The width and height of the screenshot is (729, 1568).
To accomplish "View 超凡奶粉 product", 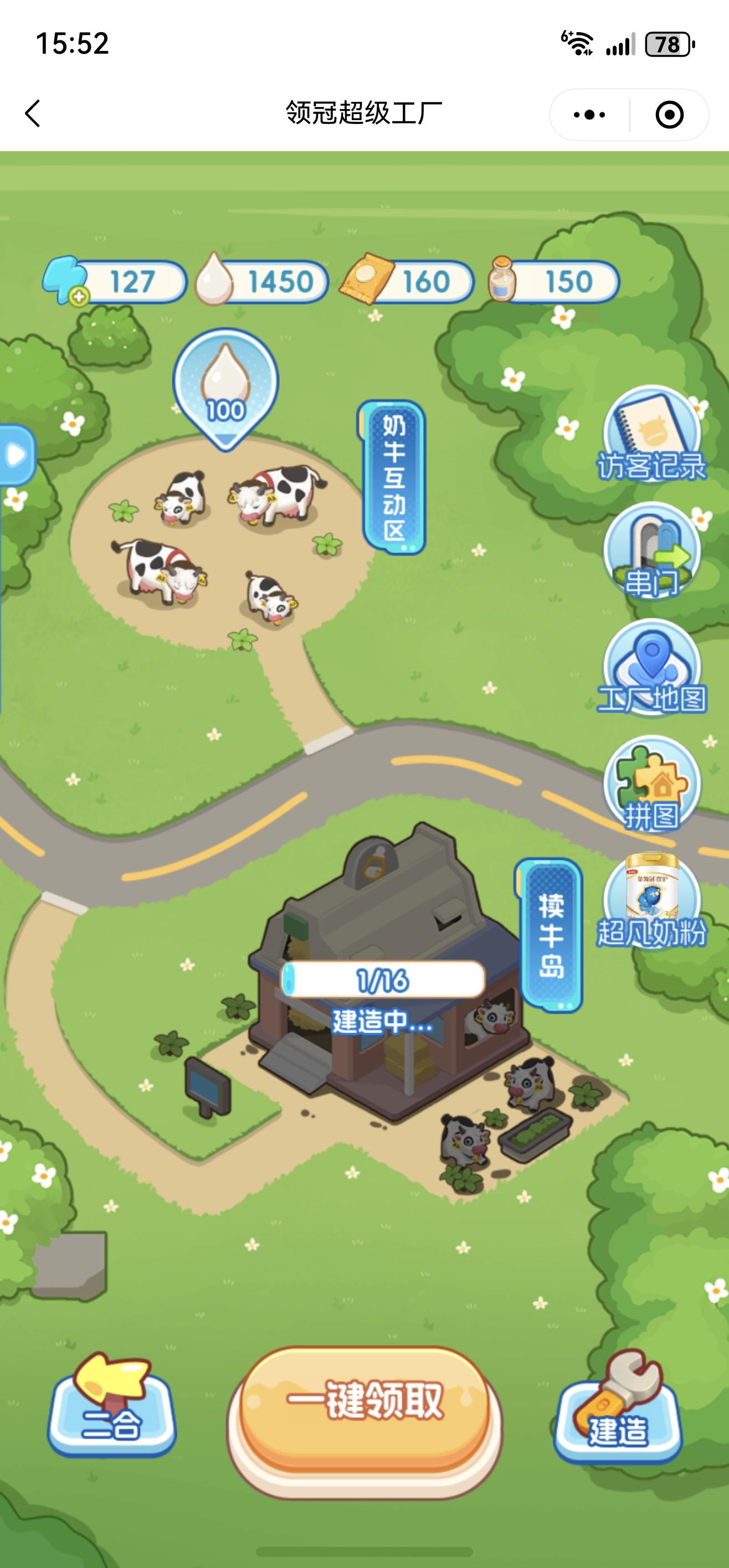I will point(651,901).
